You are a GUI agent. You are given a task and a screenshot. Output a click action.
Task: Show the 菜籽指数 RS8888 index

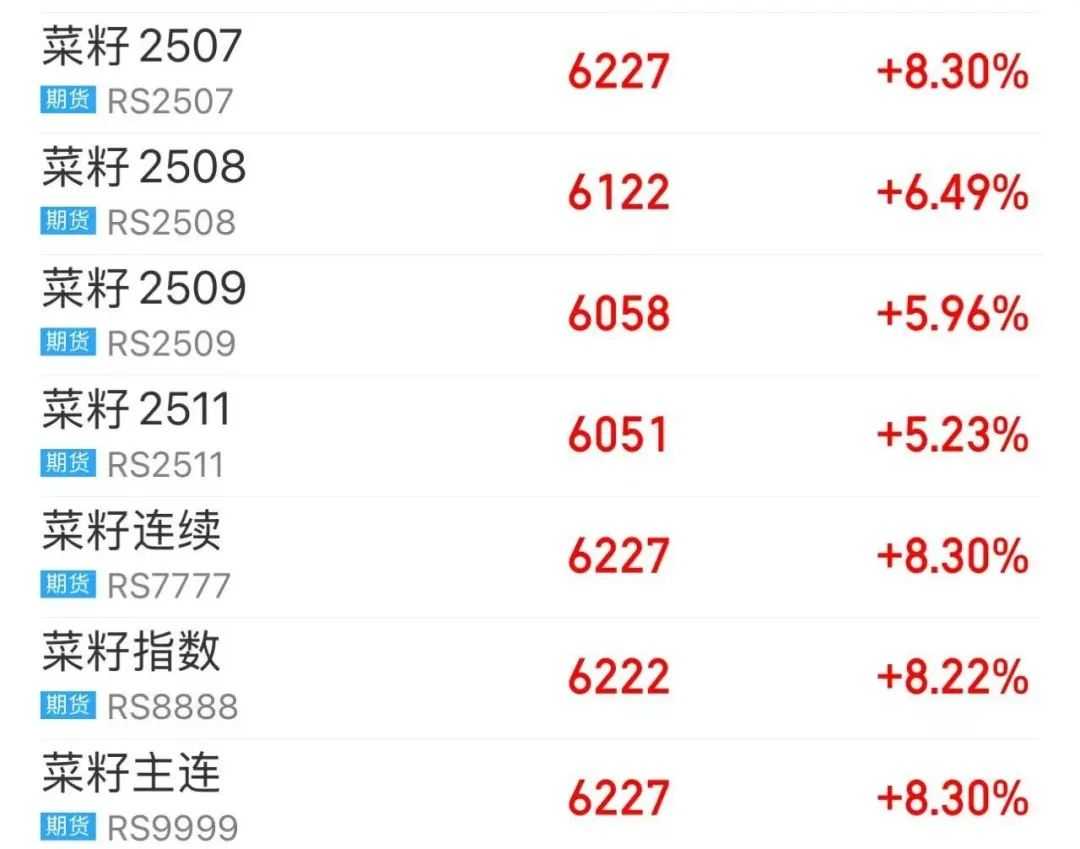(540, 677)
